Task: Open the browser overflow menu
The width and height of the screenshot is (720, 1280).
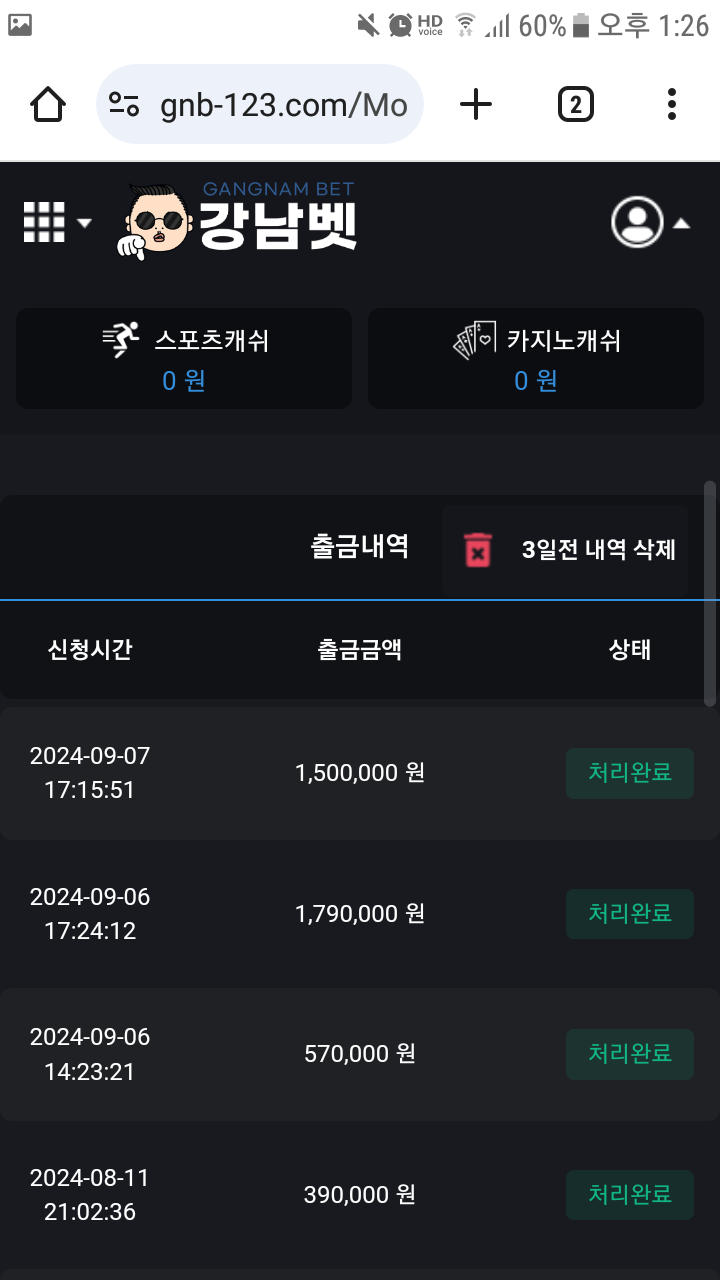Action: click(671, 104)
